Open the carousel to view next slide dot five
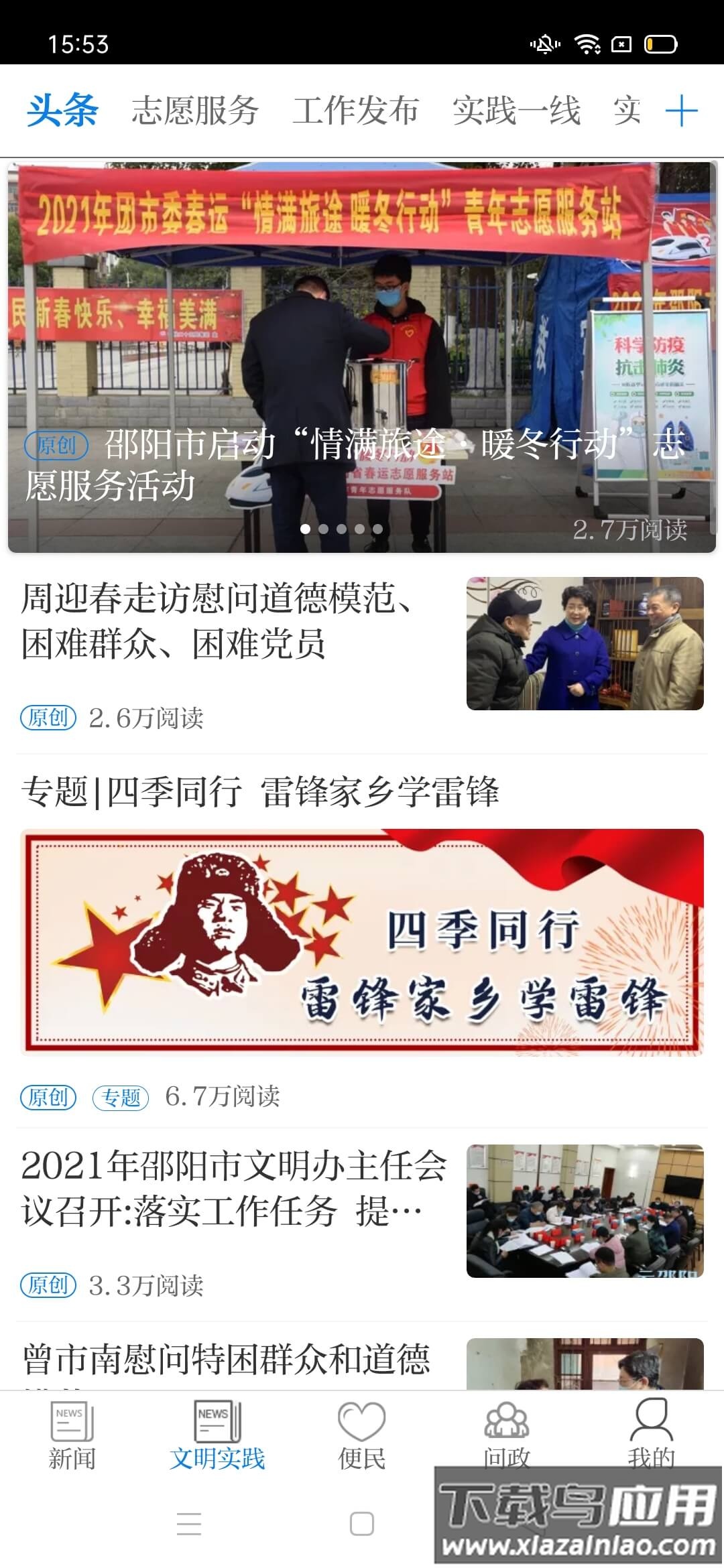The width and height of the screenshot is (724, 1568). click(x=378, y=529)
